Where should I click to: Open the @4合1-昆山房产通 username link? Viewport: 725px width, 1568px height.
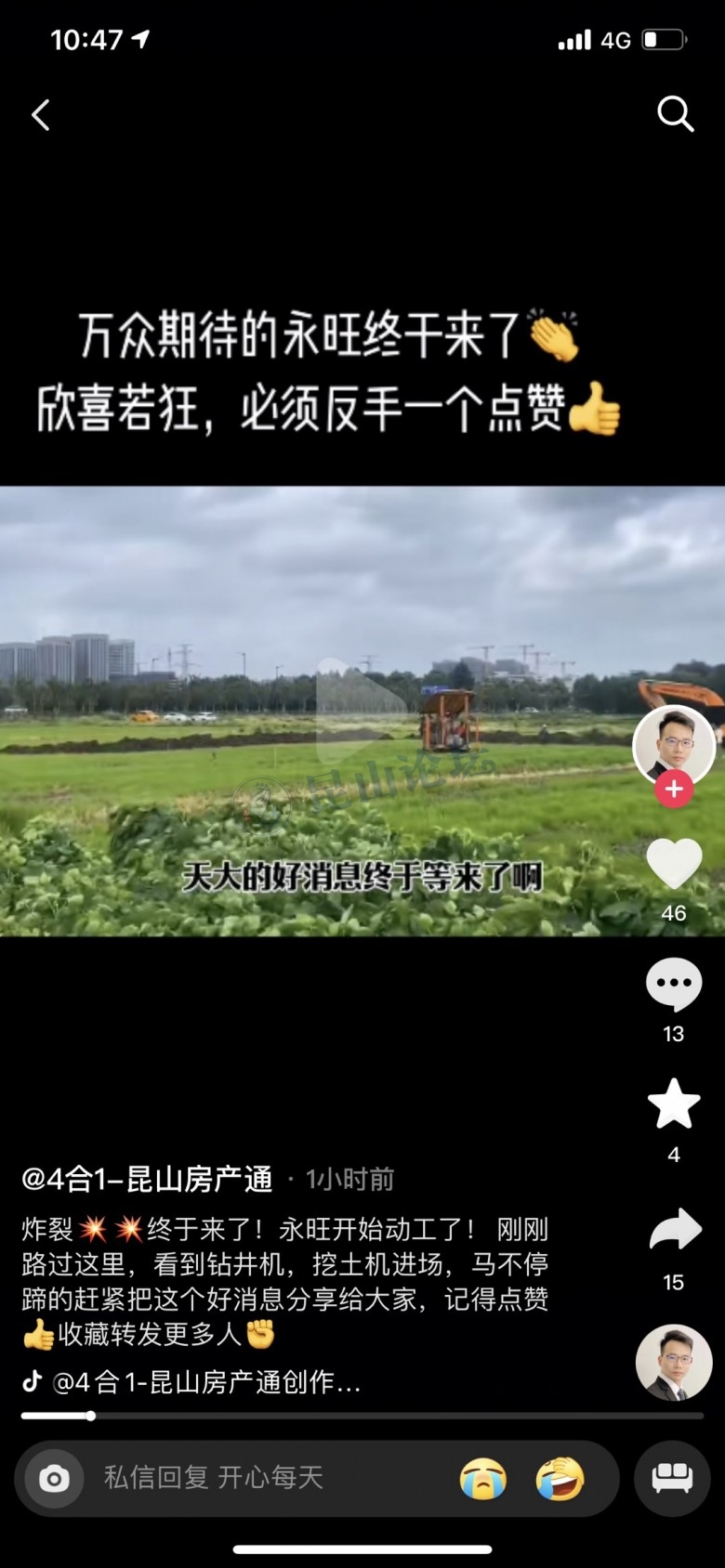147,1180
